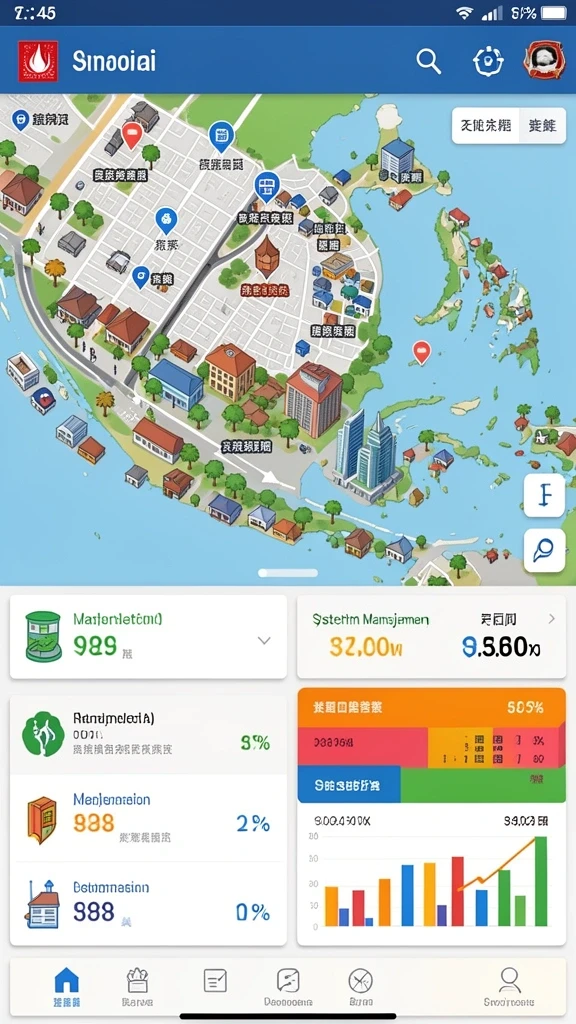This screenshot has height=1024, width=576.
Task: Select the left option of the map toggle
Action: [486, 125]
